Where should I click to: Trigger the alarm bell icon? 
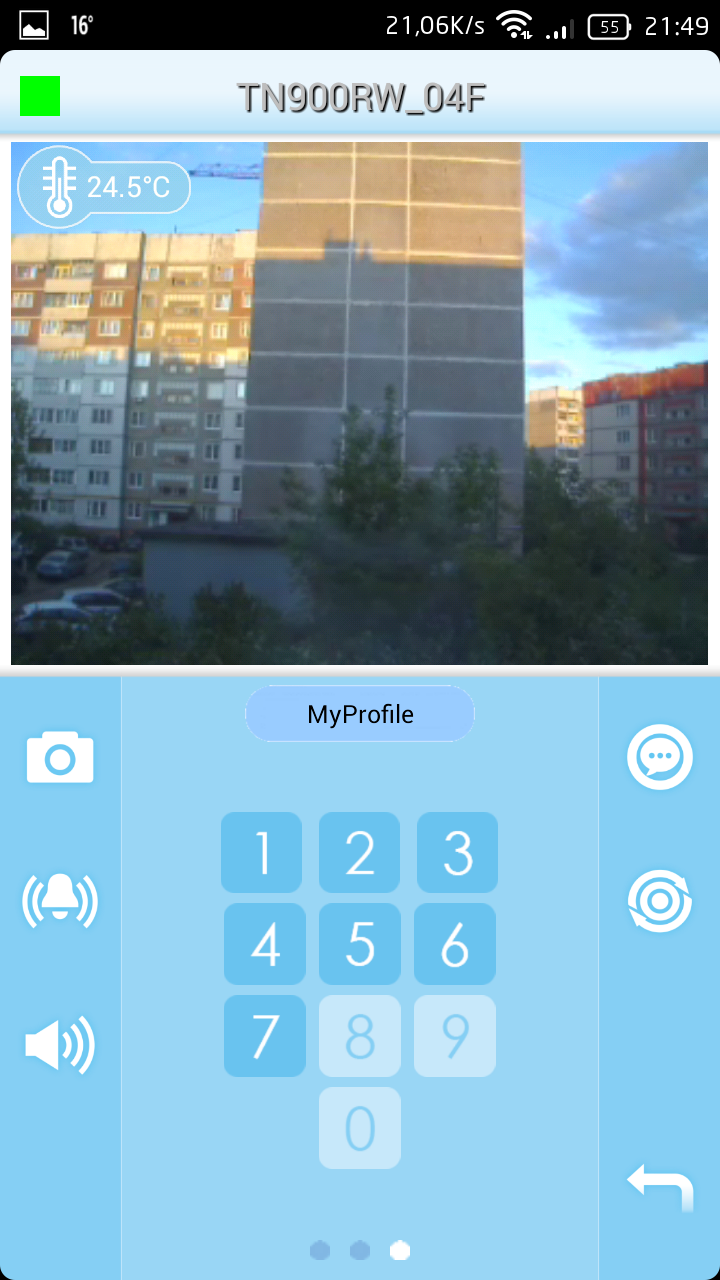[x=60, y=900]
